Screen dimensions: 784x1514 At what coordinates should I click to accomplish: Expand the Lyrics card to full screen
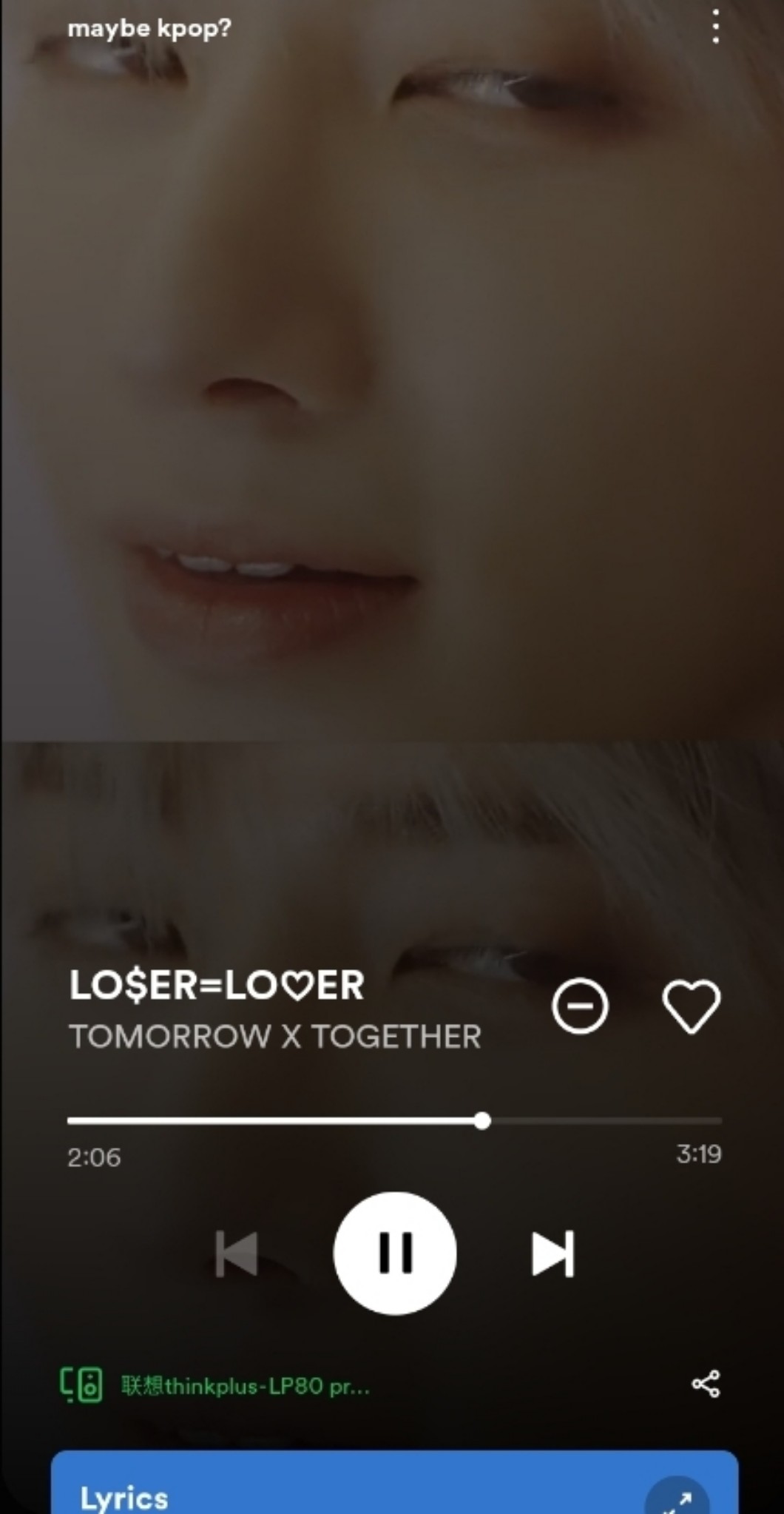(677, 1498)
